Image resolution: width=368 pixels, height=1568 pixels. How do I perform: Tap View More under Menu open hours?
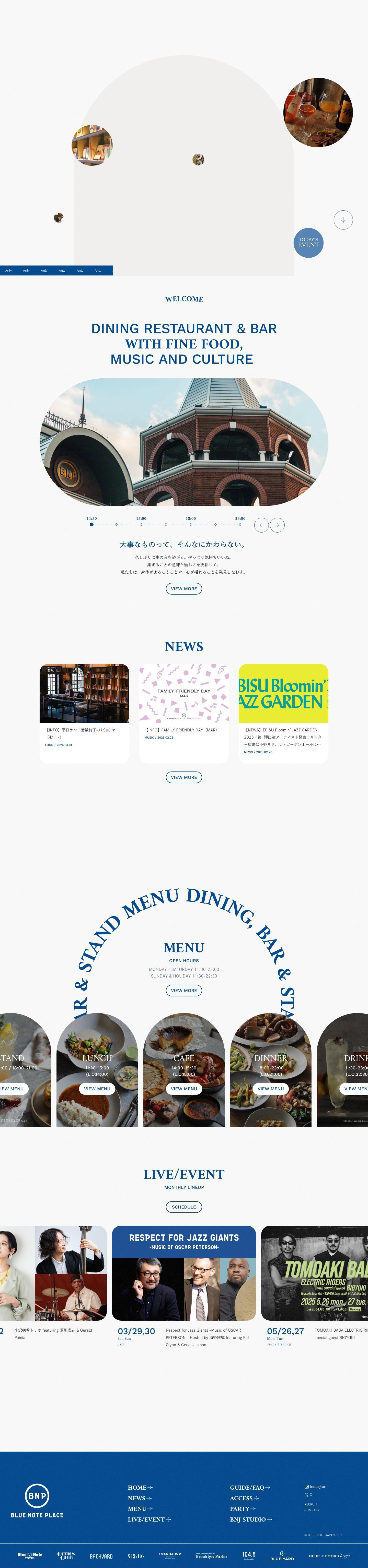click(x=184, y=990)
